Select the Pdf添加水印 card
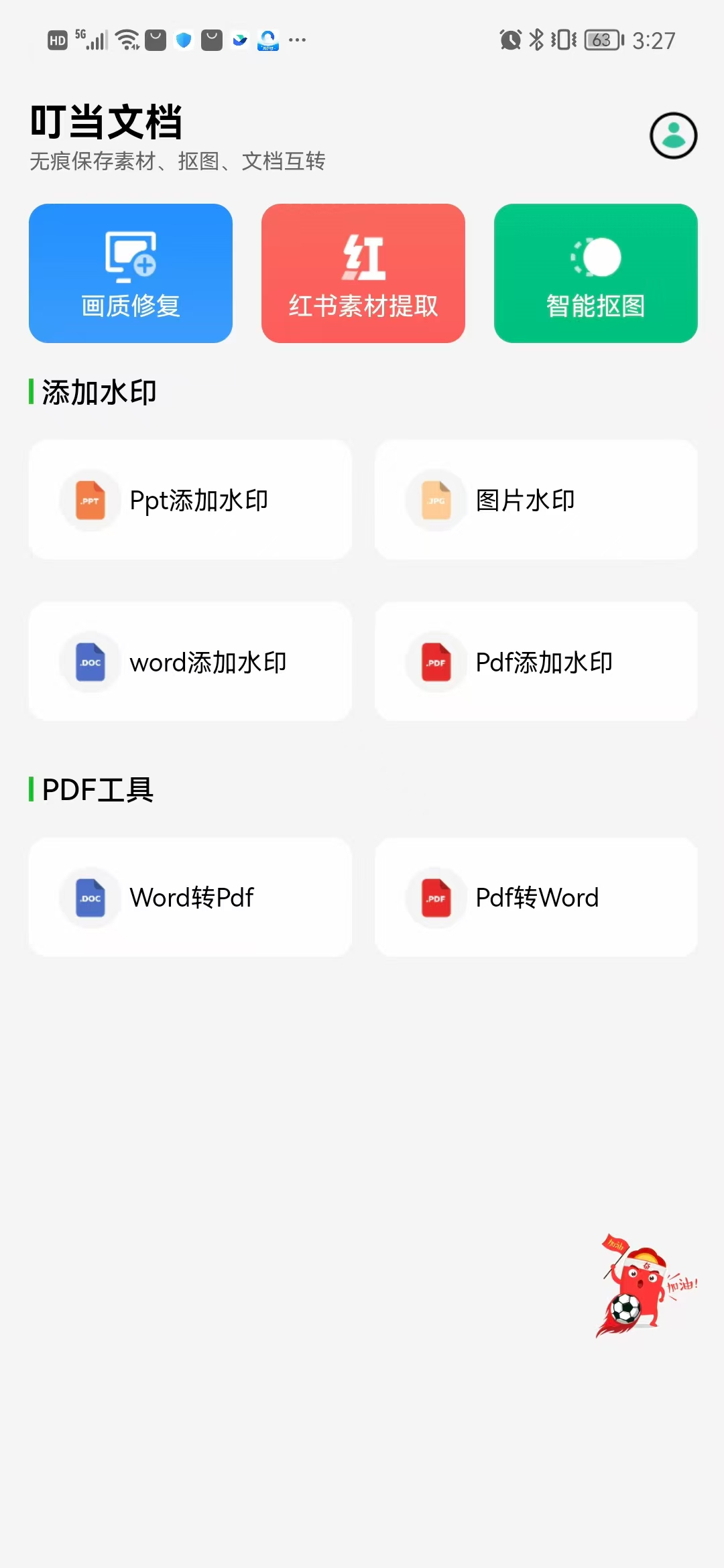Image resolution: width=724 pixels, height=1568 pixels. [536, 662]
